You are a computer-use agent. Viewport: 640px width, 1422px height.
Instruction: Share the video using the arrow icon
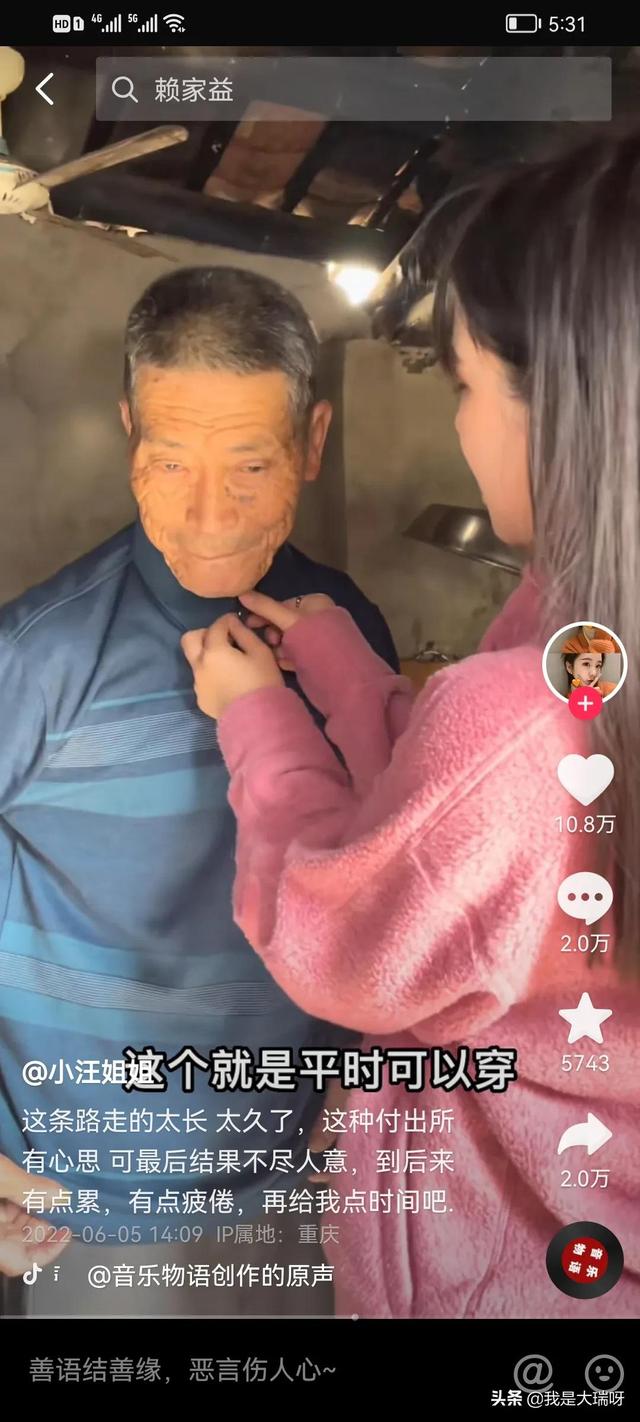(585, 1135)
